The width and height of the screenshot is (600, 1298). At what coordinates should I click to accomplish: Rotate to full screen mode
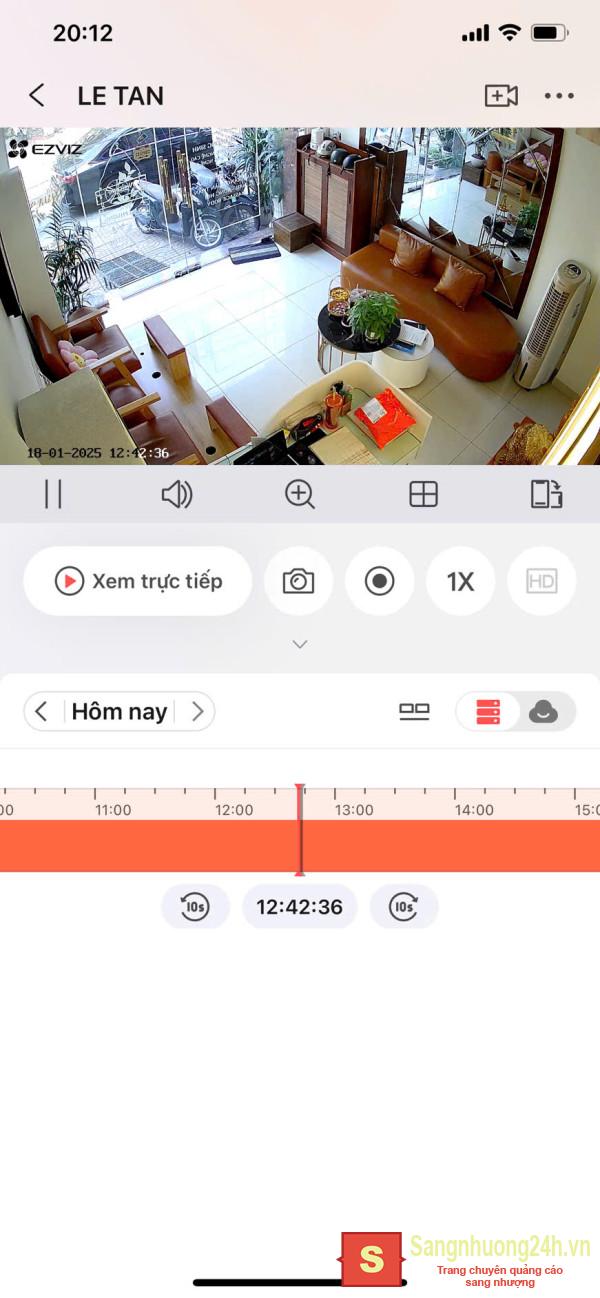click(x=546, y=494)
